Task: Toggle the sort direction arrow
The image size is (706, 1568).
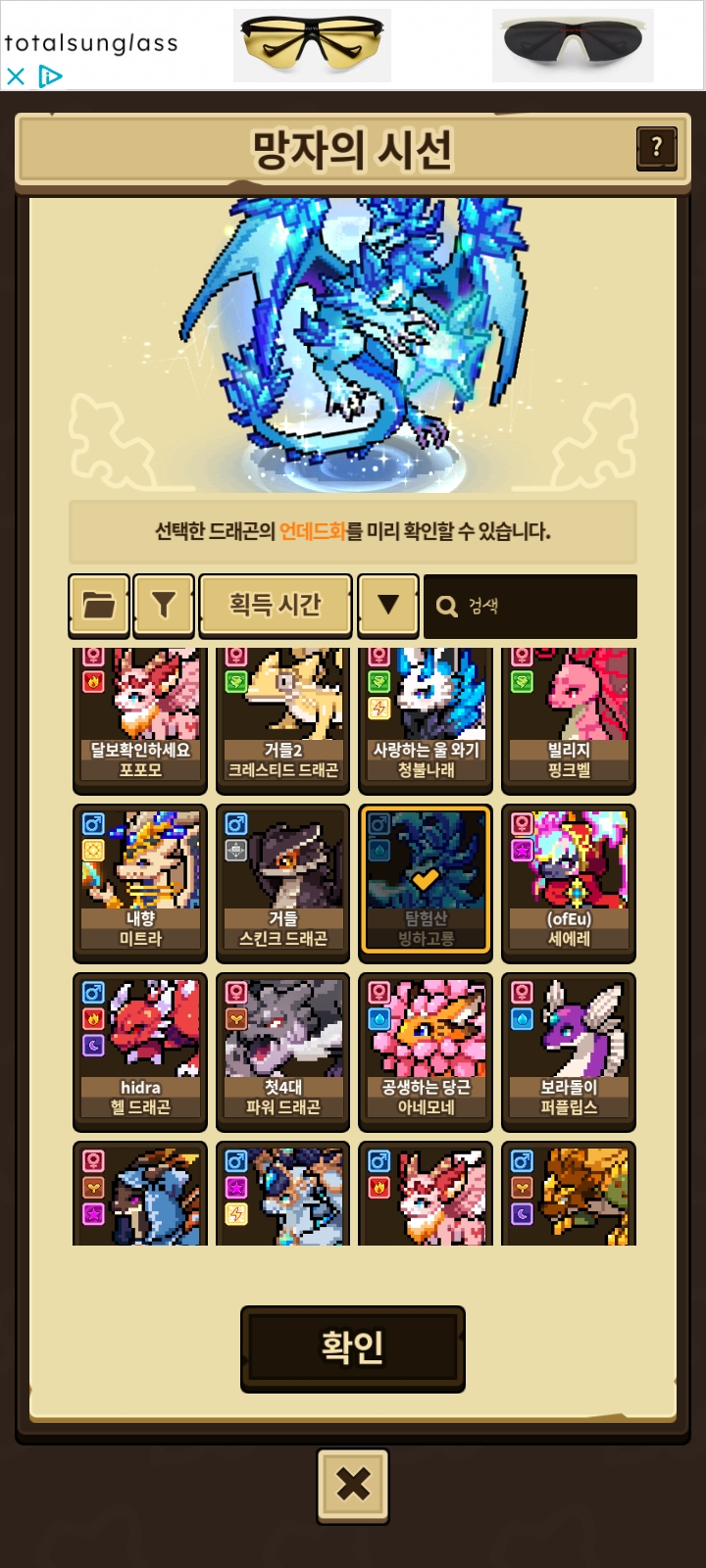Action: 388,606
